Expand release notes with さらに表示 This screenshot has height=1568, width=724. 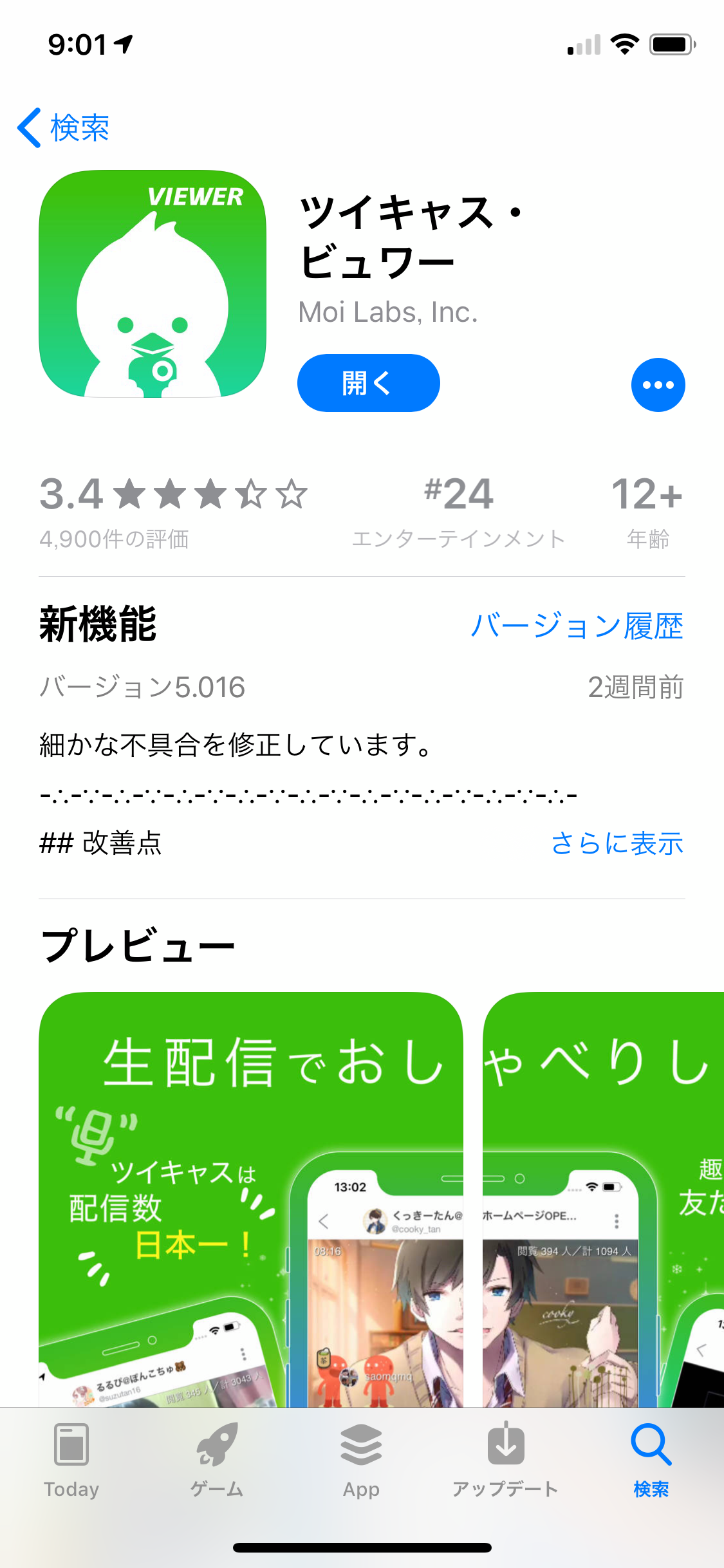[617, 843]
